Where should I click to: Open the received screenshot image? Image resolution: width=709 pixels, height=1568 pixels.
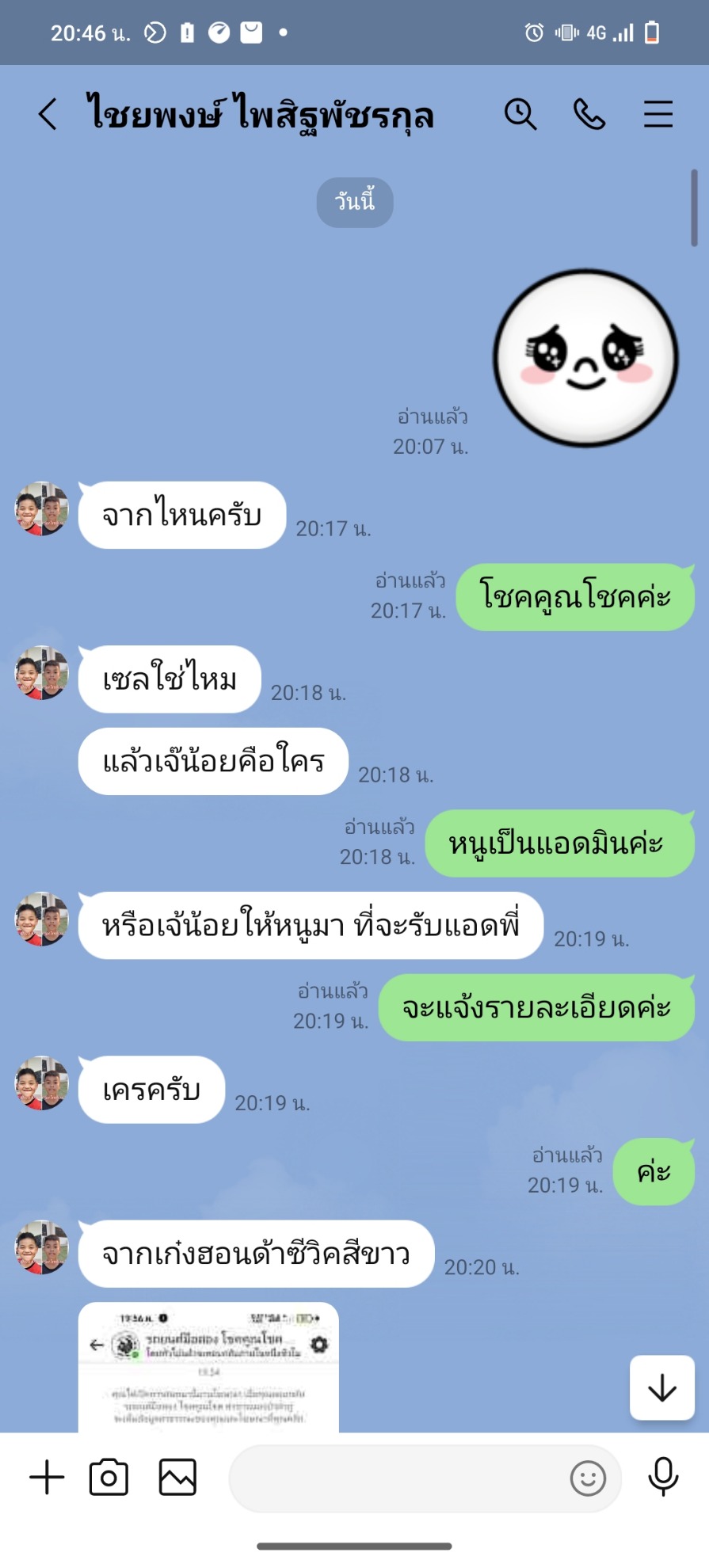208,1368
